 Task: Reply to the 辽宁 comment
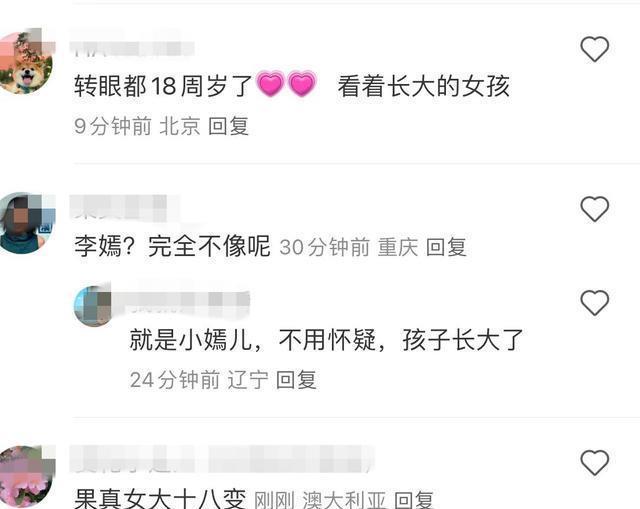click(296, 379)
